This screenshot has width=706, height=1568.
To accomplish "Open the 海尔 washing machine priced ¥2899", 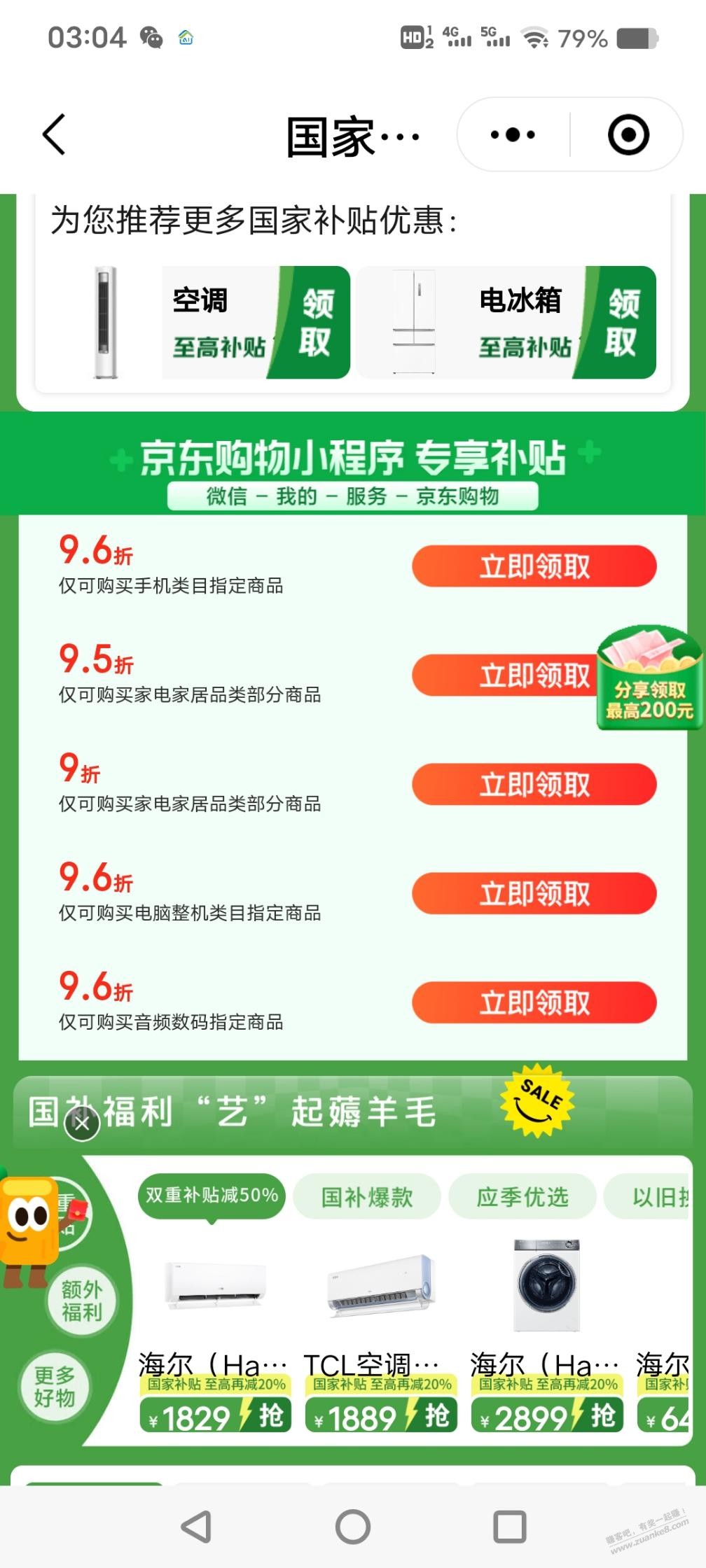I will point(546,1330).
